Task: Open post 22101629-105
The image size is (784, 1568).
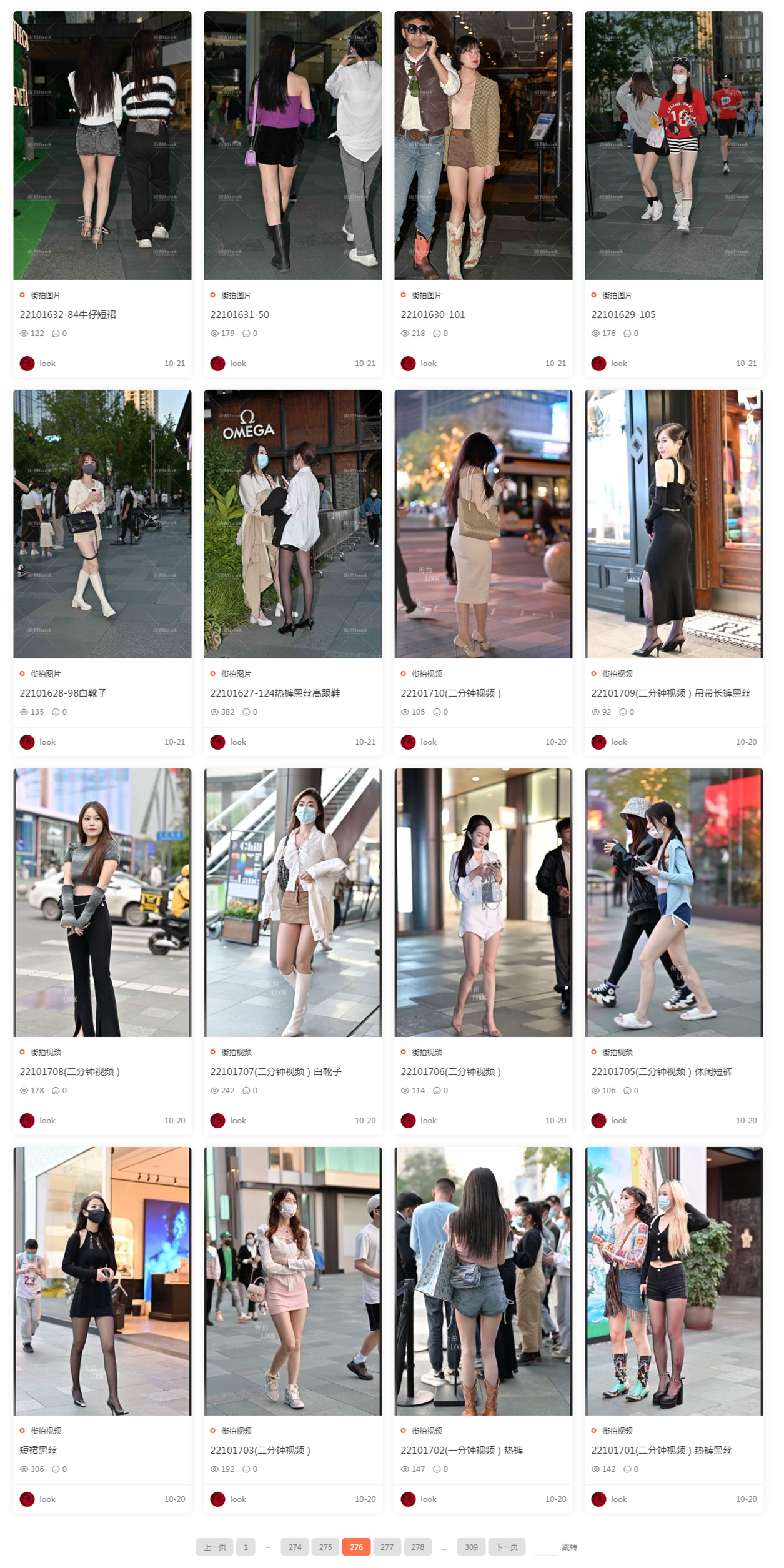Action: point(623,314)
